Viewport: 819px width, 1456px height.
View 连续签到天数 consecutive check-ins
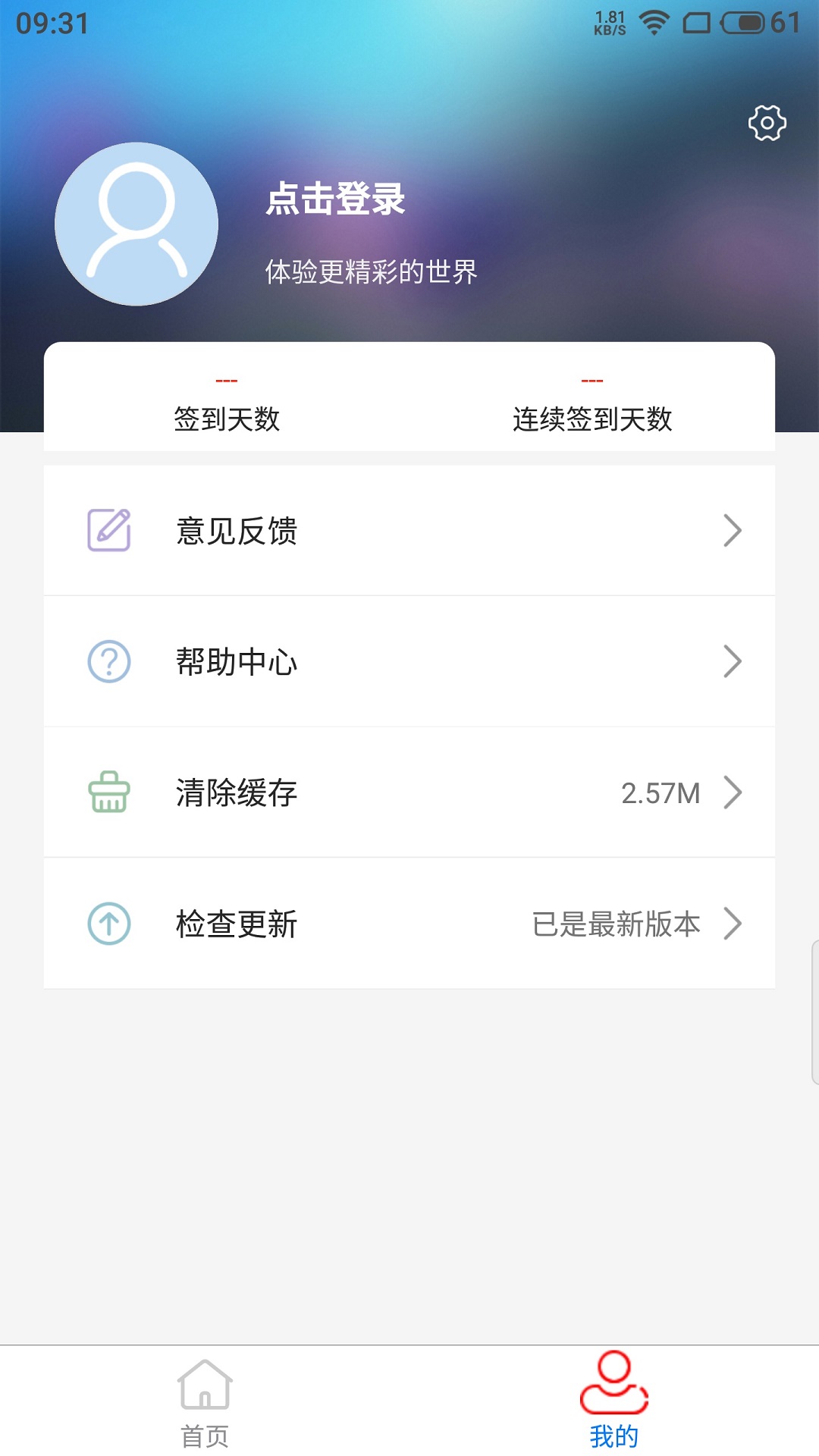coord(592,406)
